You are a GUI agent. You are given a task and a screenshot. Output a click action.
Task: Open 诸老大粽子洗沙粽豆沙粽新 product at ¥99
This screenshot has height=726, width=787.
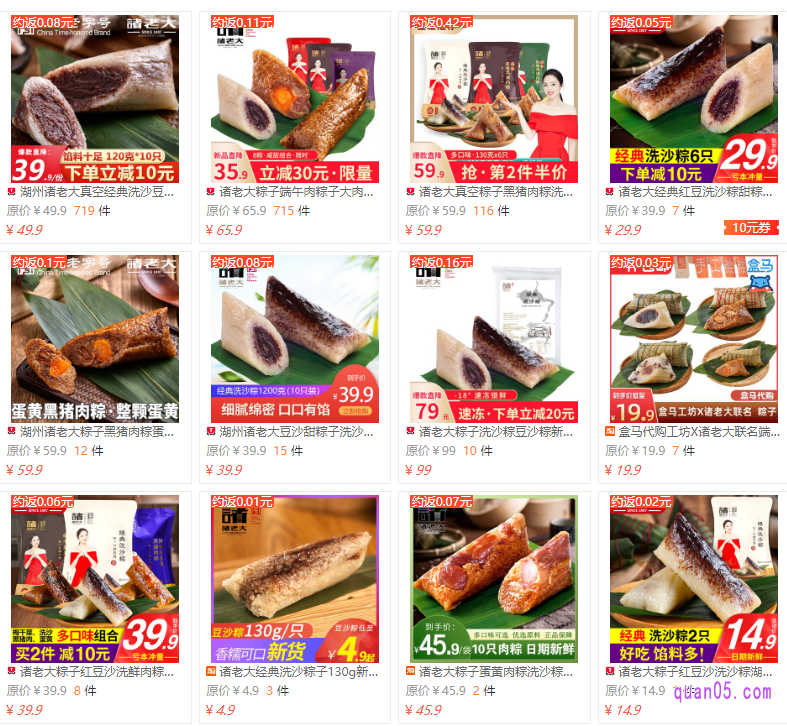coord(496,432)
